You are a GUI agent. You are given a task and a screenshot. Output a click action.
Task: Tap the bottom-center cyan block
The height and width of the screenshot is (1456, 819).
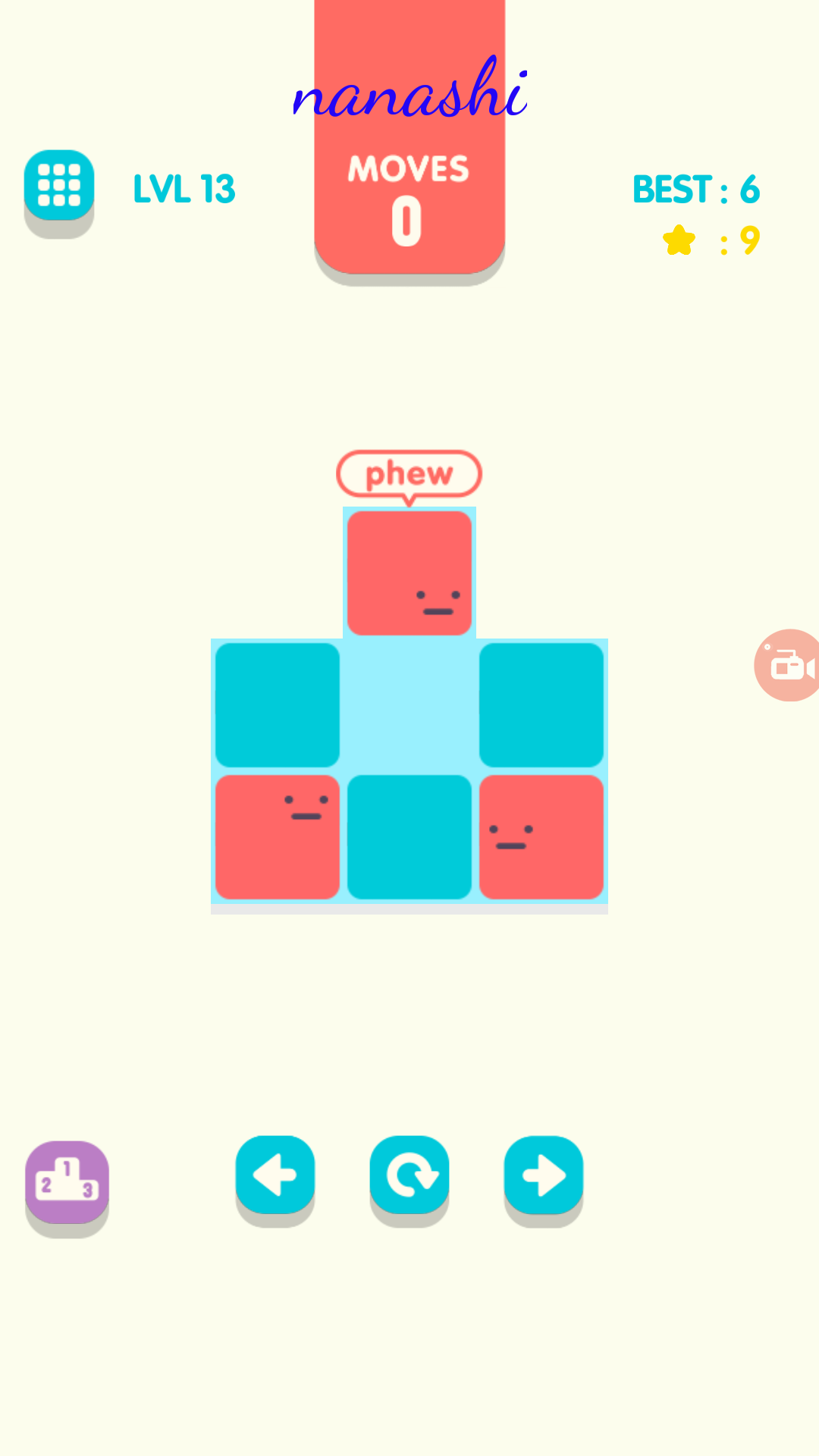[x=409, y=836]
